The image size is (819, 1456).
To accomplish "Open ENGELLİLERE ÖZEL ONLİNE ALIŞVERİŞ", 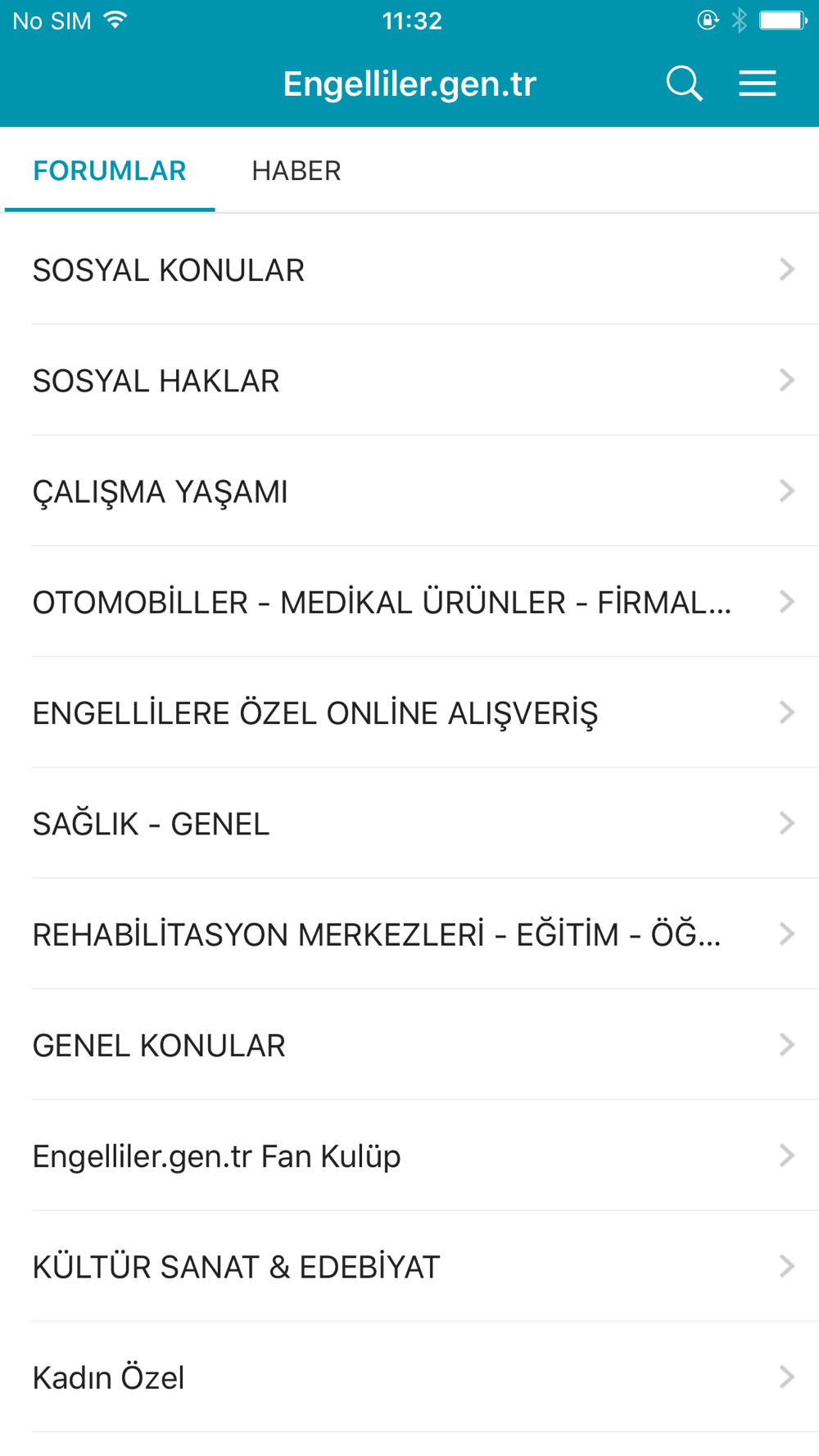I will click(x=409, y=712).
